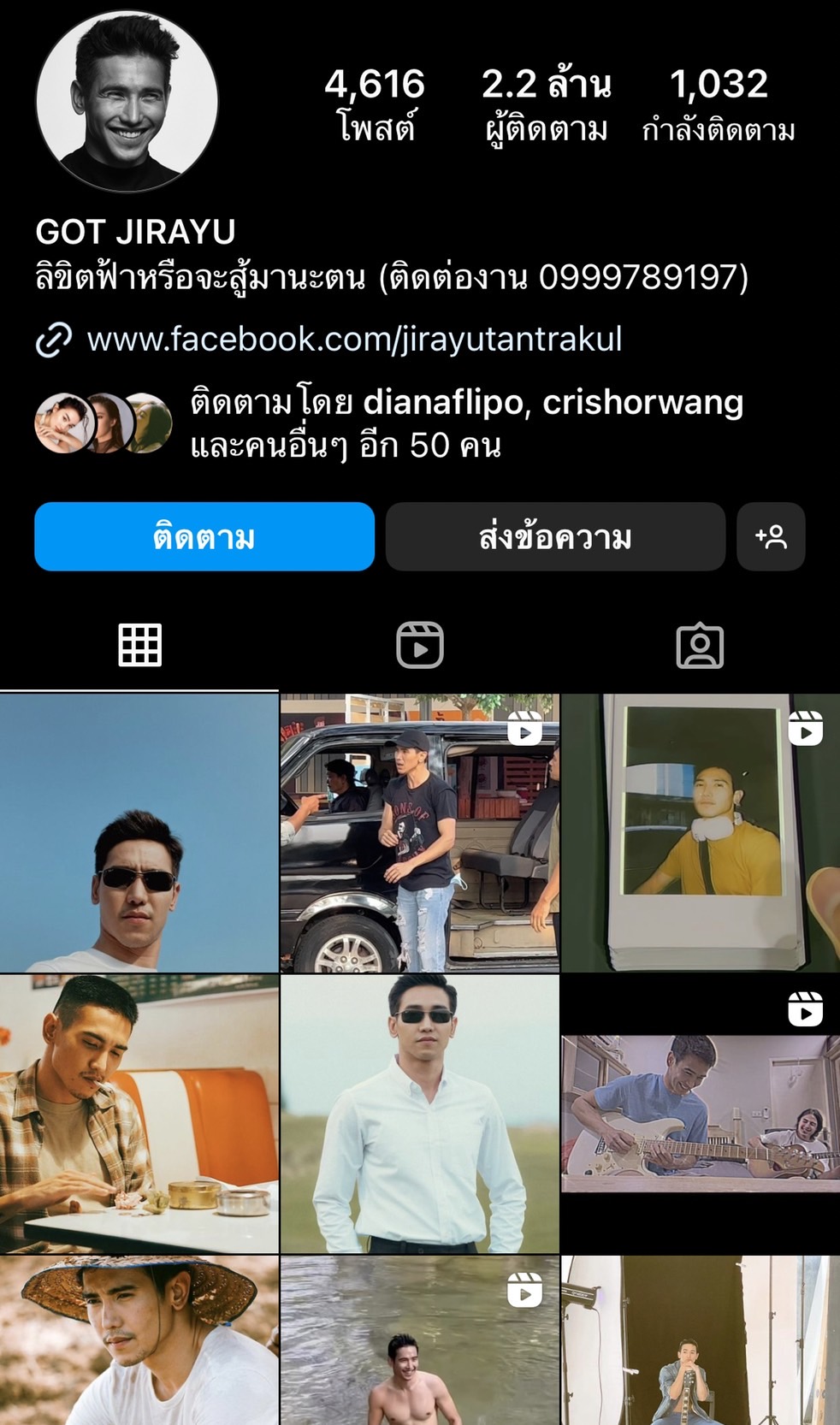
Task: Tap the link chain icon beside the website
Action: [55, 339]
